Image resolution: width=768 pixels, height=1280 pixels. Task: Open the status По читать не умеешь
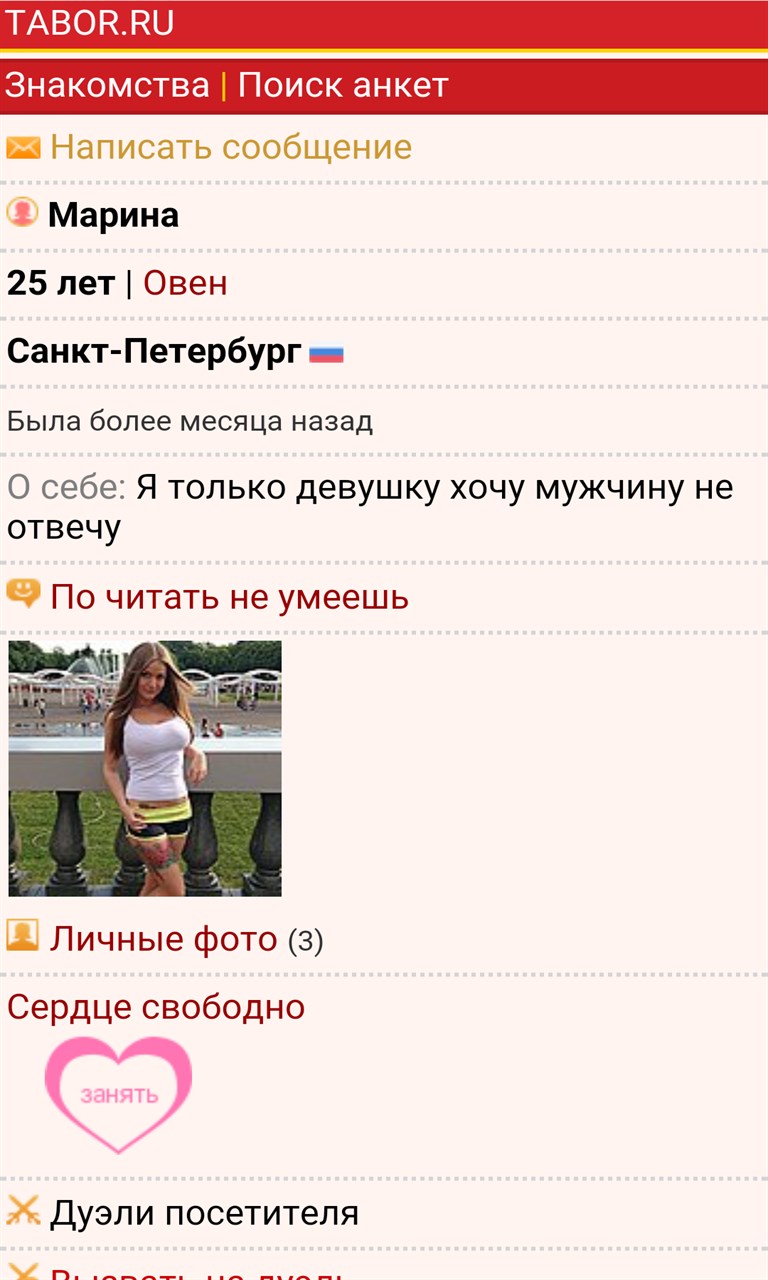tap(229, 597)
